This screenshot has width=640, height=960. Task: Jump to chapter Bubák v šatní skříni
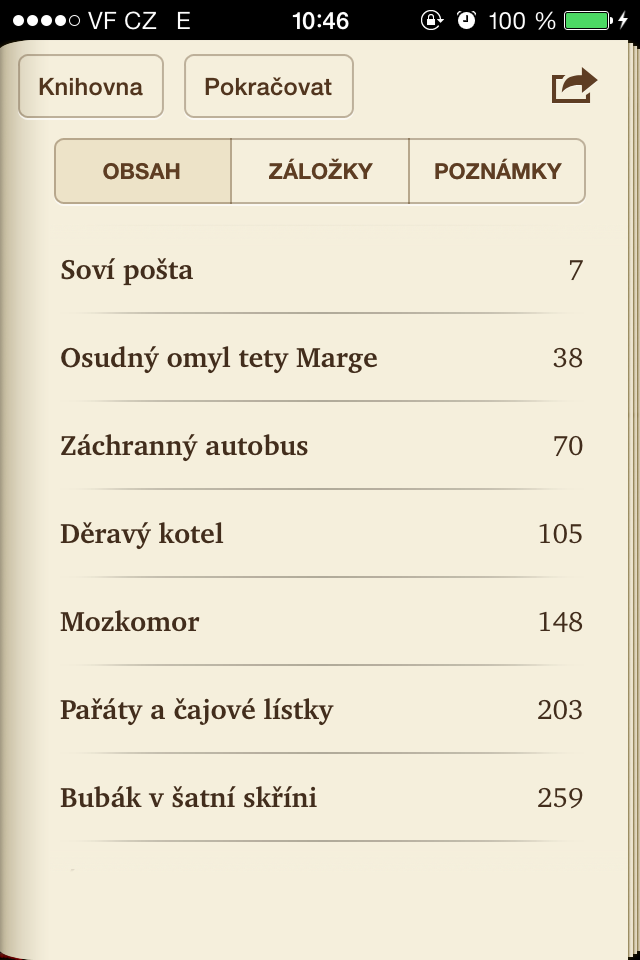pyautogui.click(x=320, y=798)
